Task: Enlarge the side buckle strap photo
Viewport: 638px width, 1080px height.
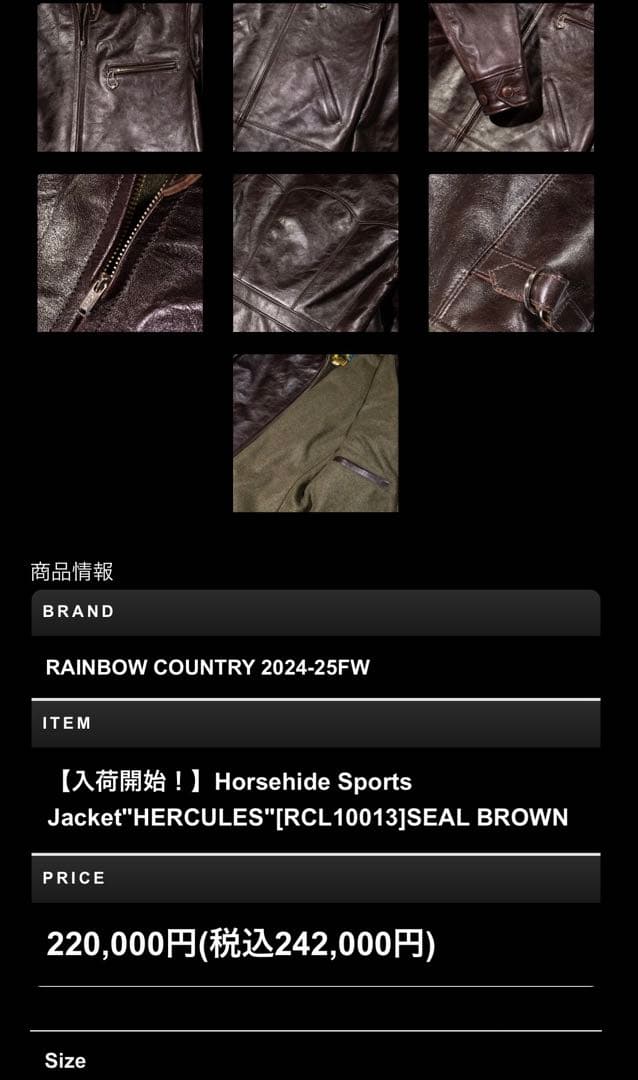Action: tap(511, 253)
